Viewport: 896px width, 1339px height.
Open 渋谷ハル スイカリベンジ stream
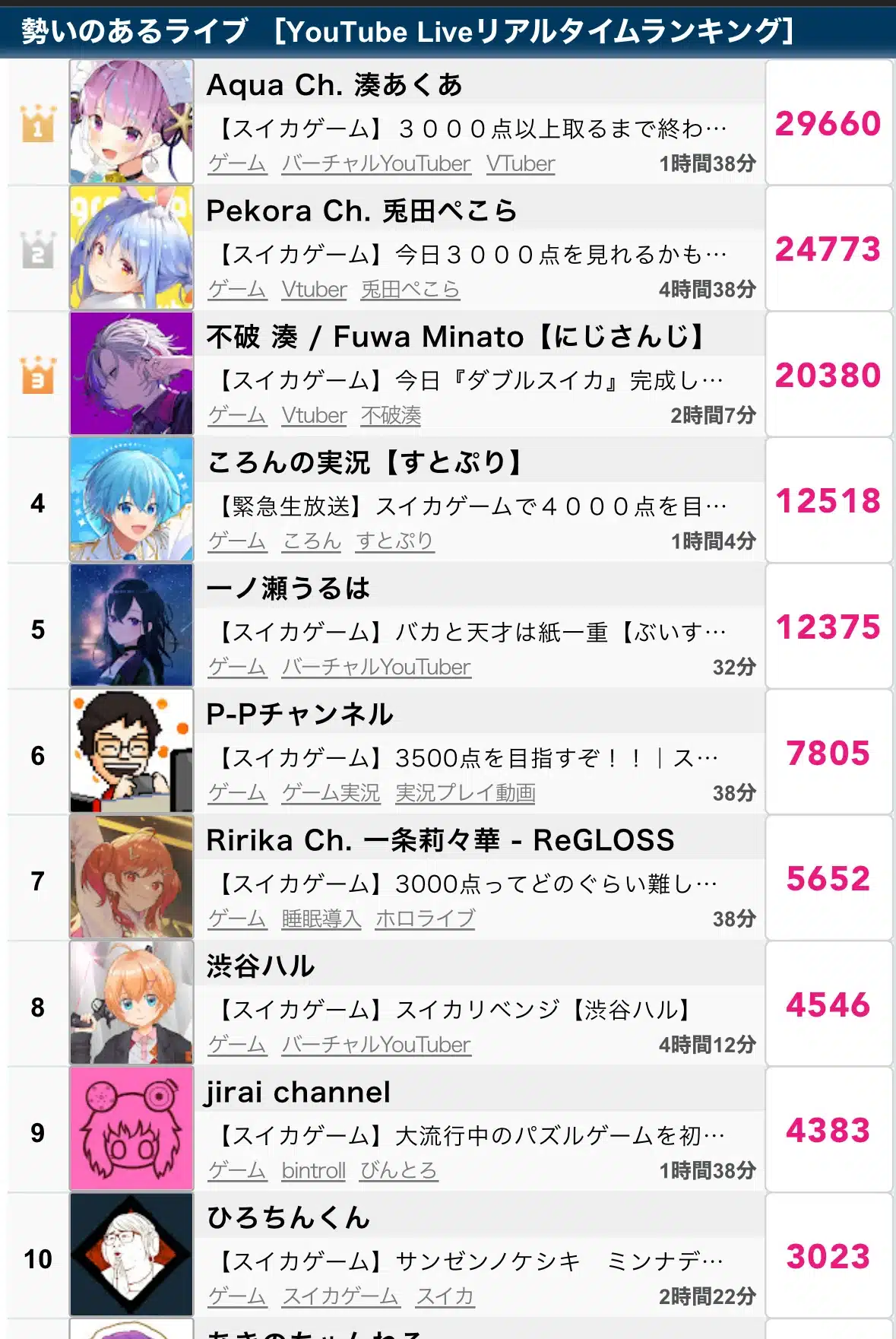(x=456, y=1010)
